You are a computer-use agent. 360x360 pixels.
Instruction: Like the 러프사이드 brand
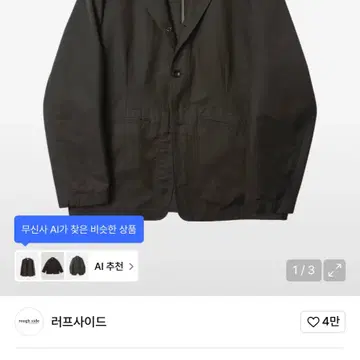click(x=323, y=322)
